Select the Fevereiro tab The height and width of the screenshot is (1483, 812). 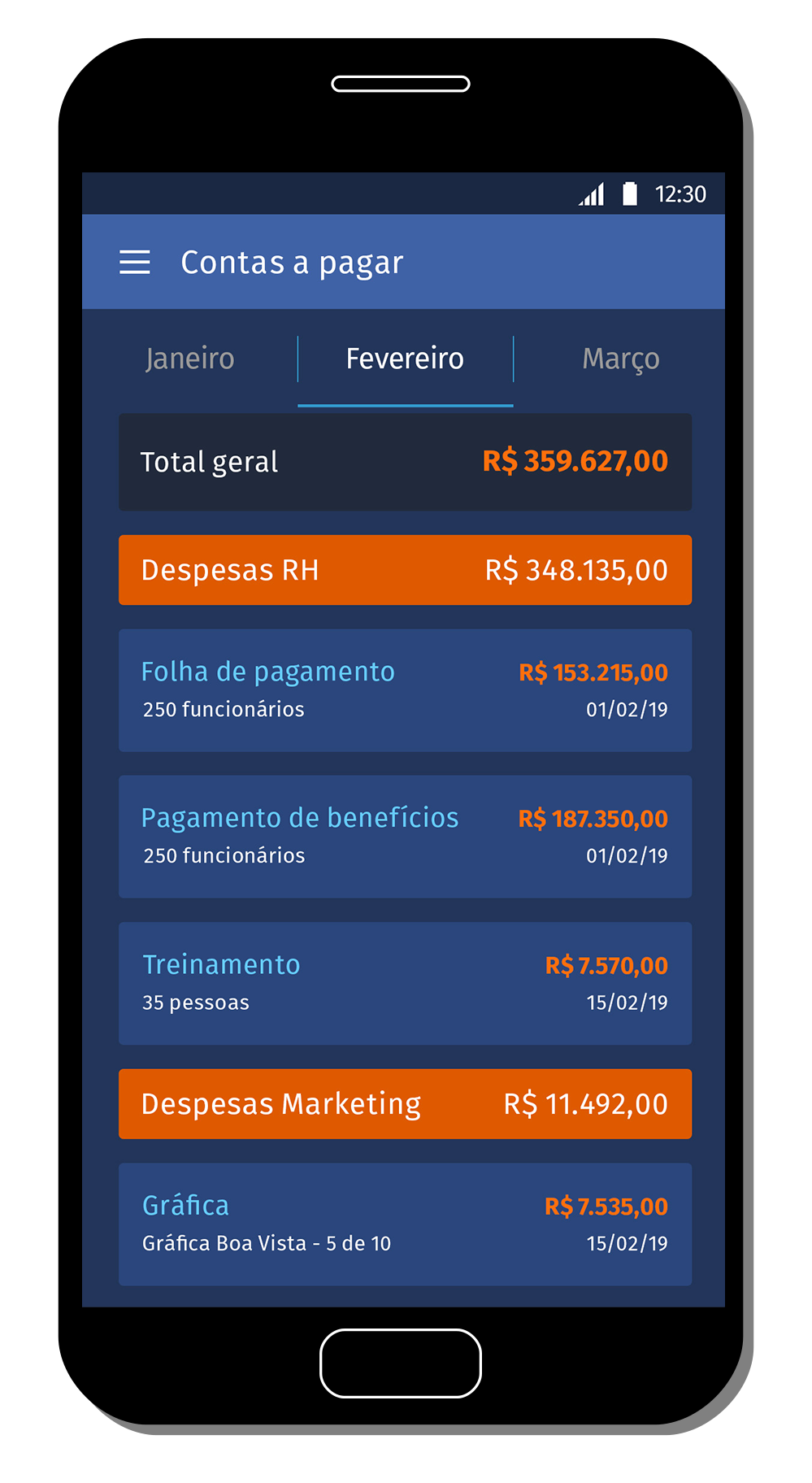point(405,359)
